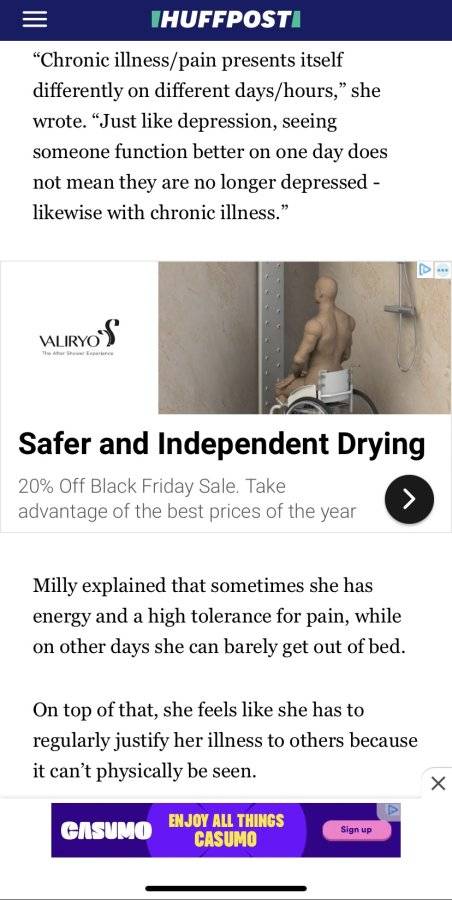452x900 pixels.
Task: Dismiss the bottom banner ad
Action: [438, 783]
